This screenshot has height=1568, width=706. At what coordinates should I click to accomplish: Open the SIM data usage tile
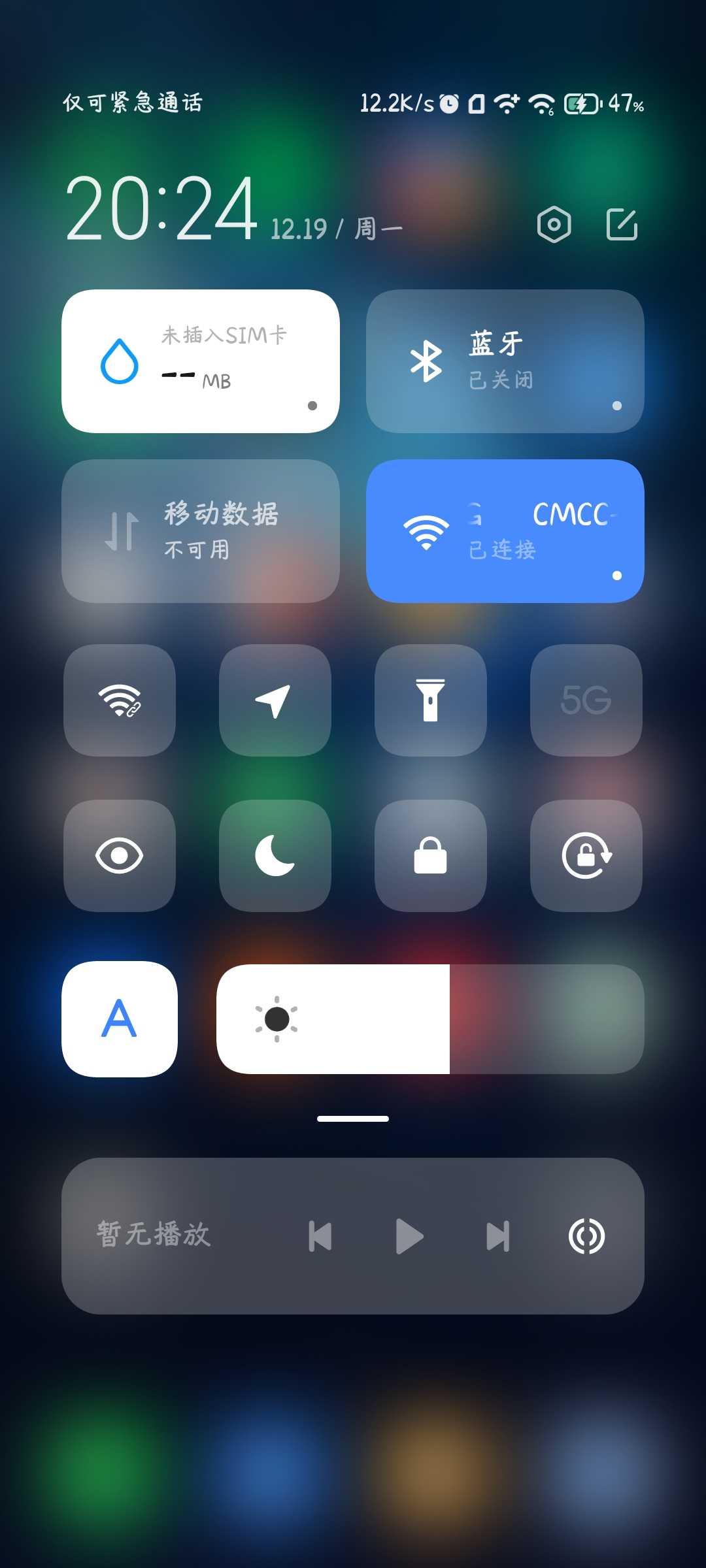point(201,361)
